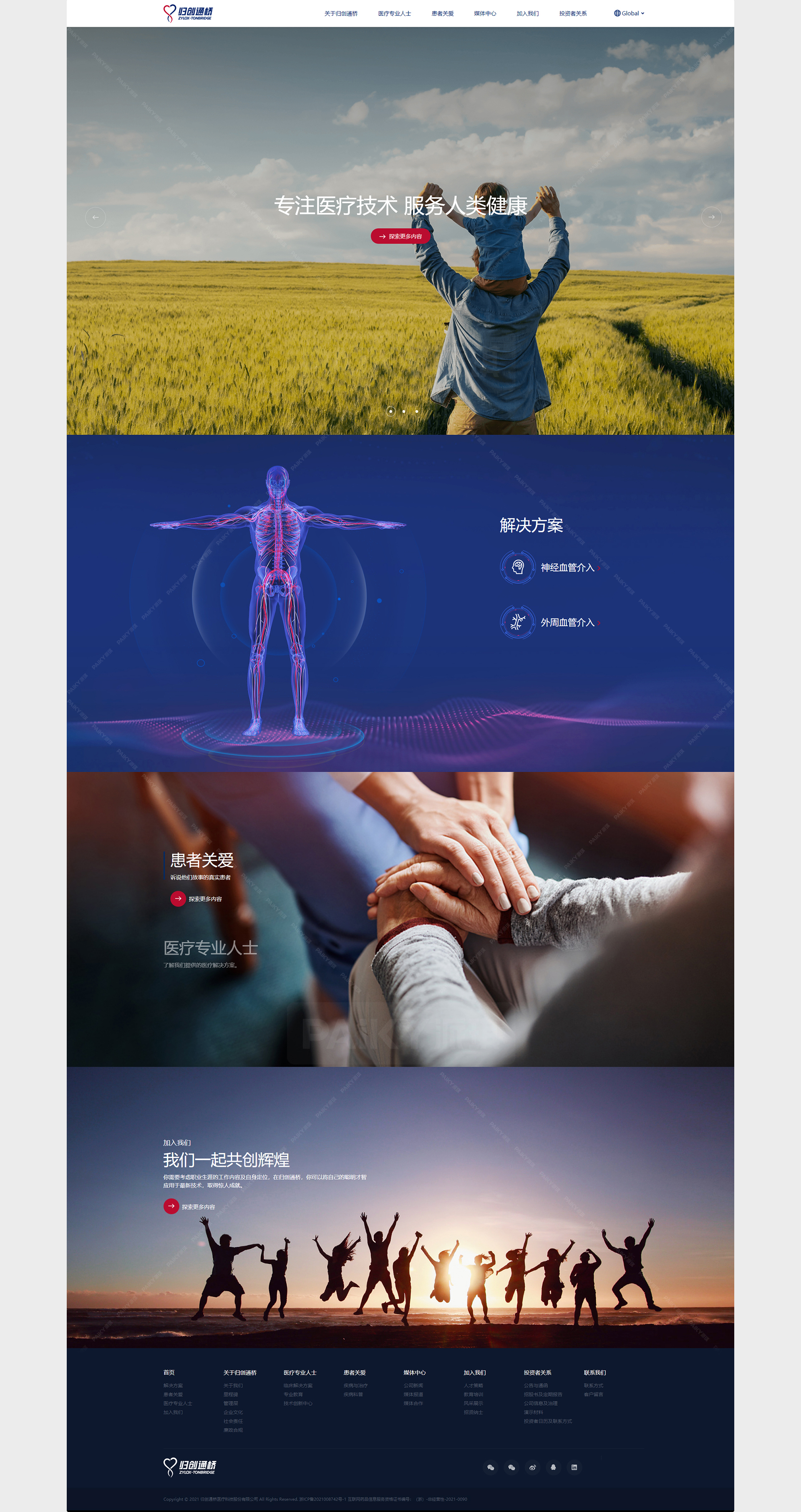Viewport: 801px width, 1512px height.
Task: Open 客户留言 under 联系我们
Action: pyautogui.click(x=593, y=1394)
